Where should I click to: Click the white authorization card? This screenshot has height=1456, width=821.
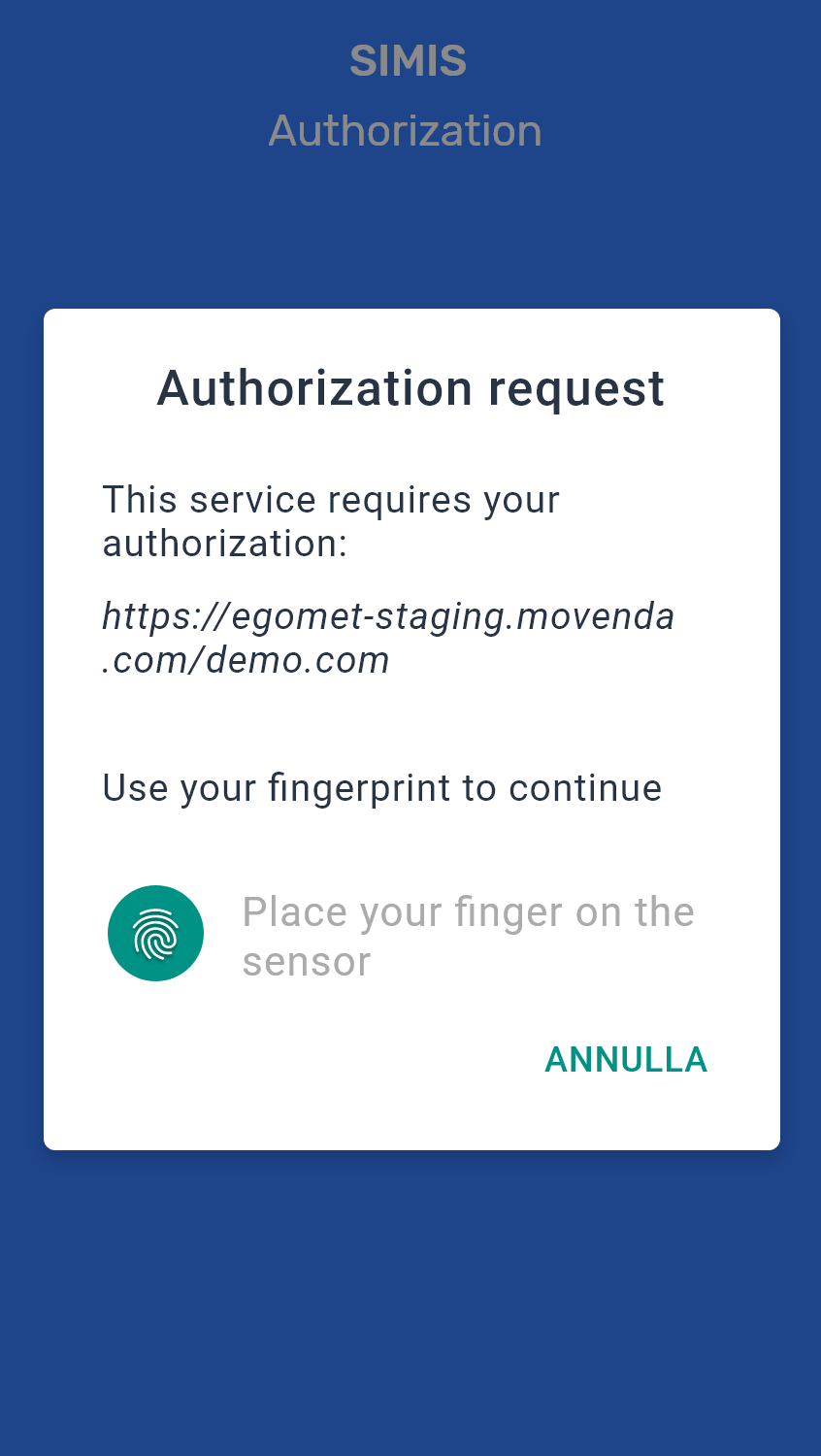pyautogui.click(x=410, y=728)
